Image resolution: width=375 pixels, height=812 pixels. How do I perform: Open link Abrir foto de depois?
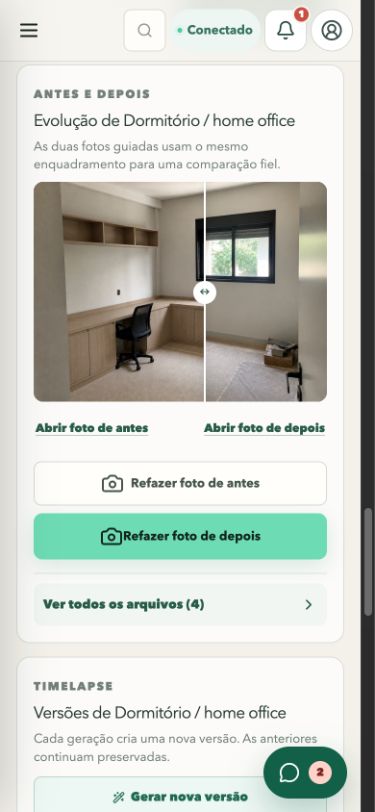point(264,428)
